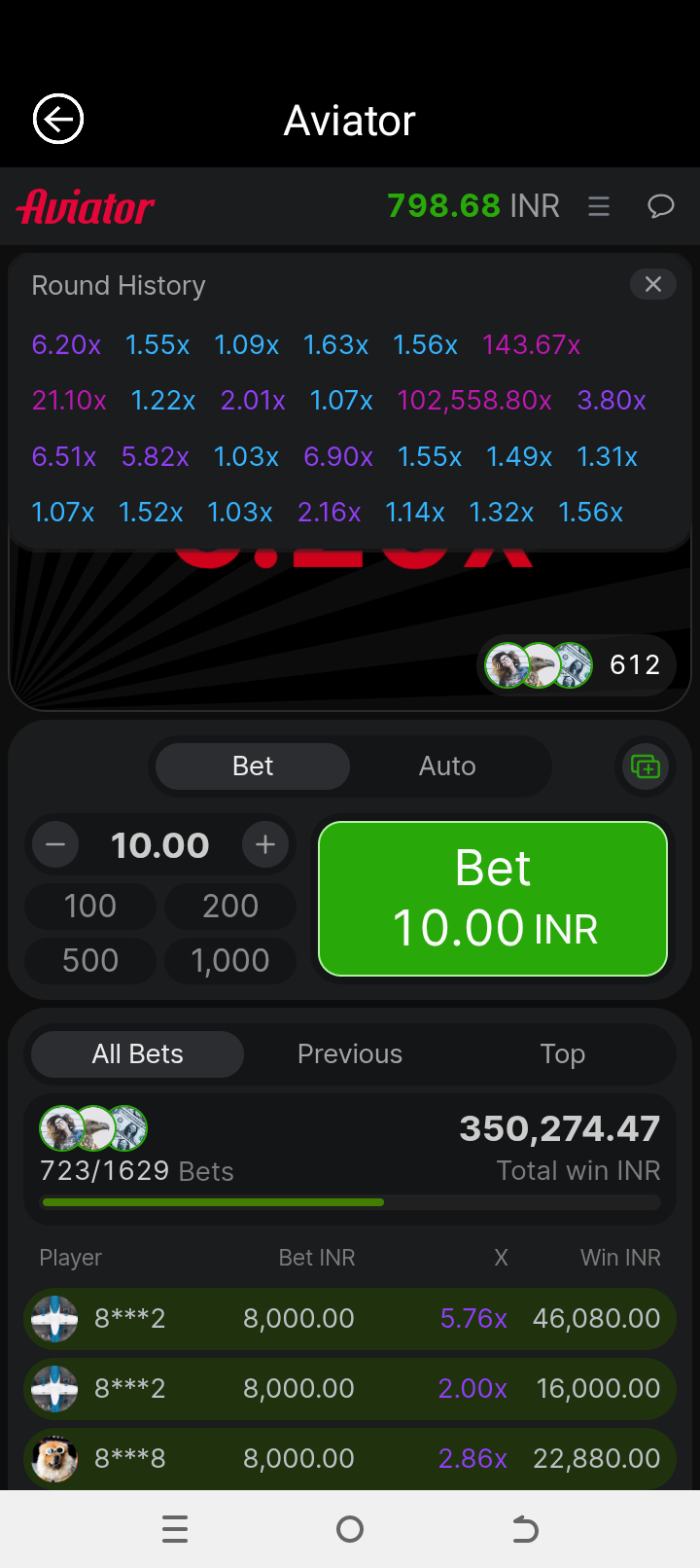Choose the 200 quick bet amount
The width and height of the screenshot is (700, 1568).
(230, 907)
